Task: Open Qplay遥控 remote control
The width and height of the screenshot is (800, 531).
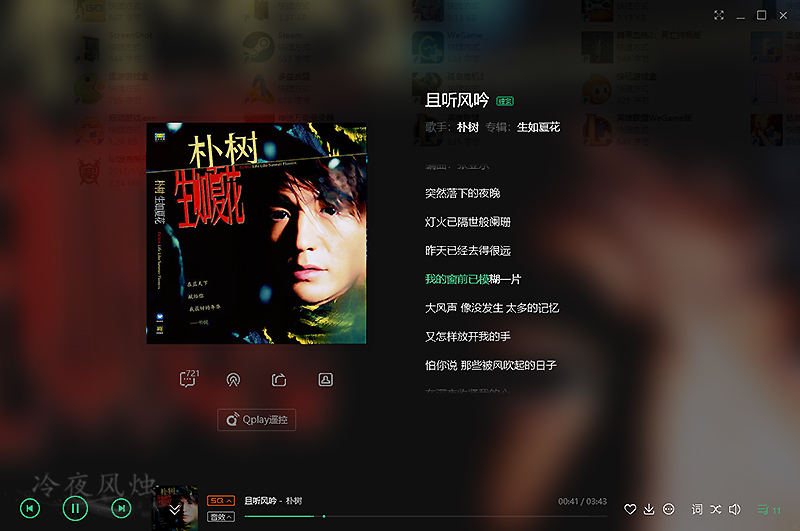Action: [x=257, y=420]
